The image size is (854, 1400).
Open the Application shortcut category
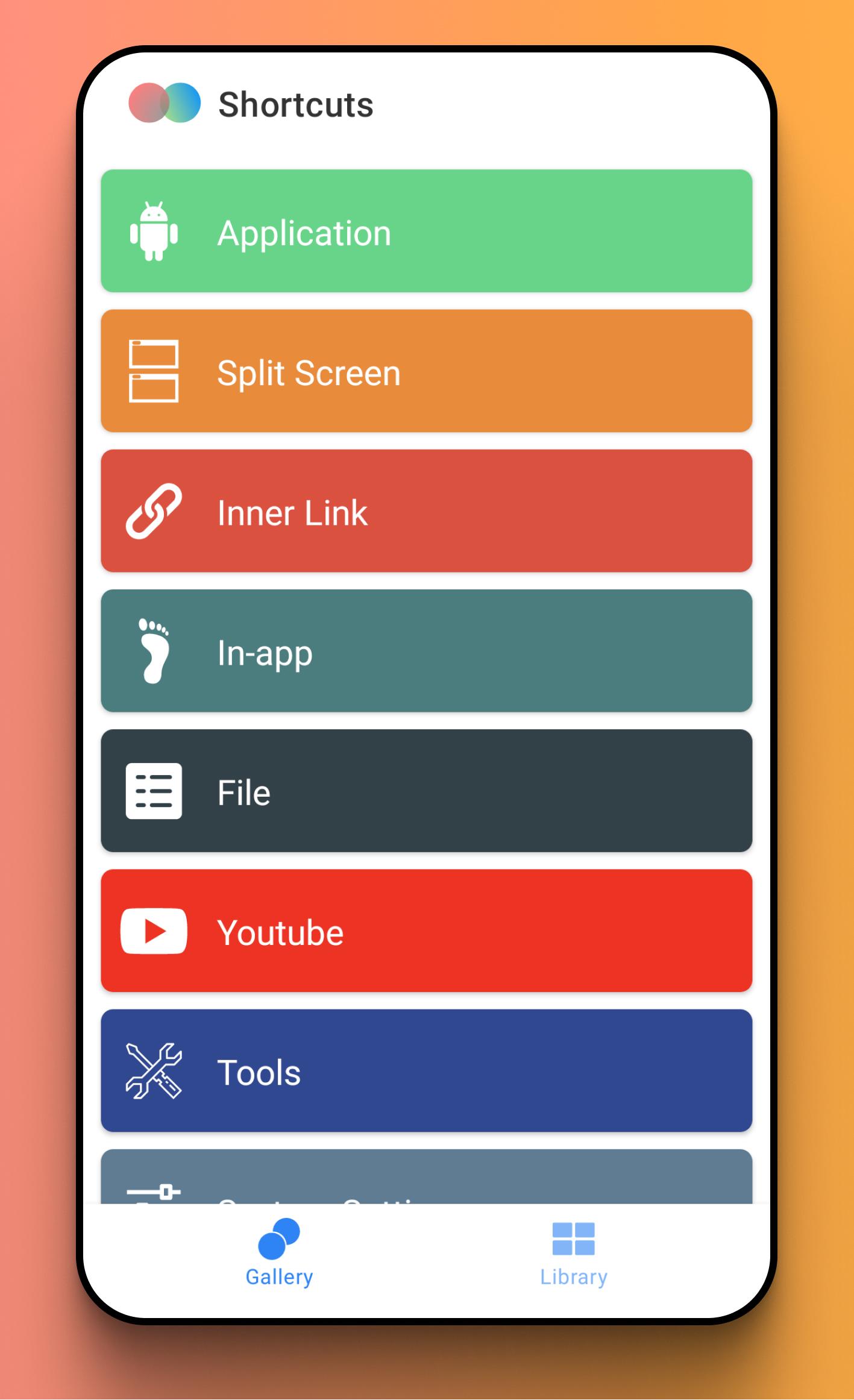426,231
